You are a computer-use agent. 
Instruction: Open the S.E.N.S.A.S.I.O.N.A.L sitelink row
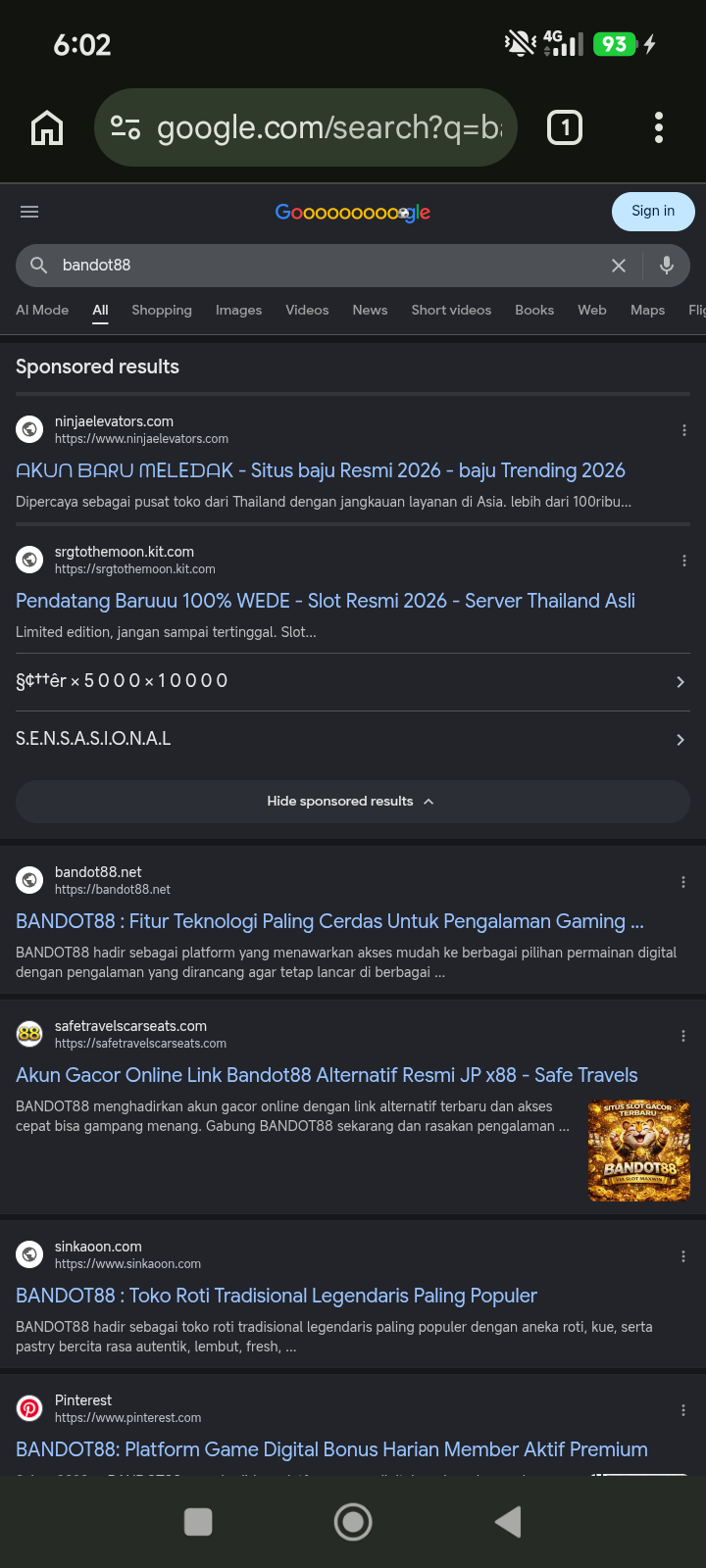(x=353, y=739)
